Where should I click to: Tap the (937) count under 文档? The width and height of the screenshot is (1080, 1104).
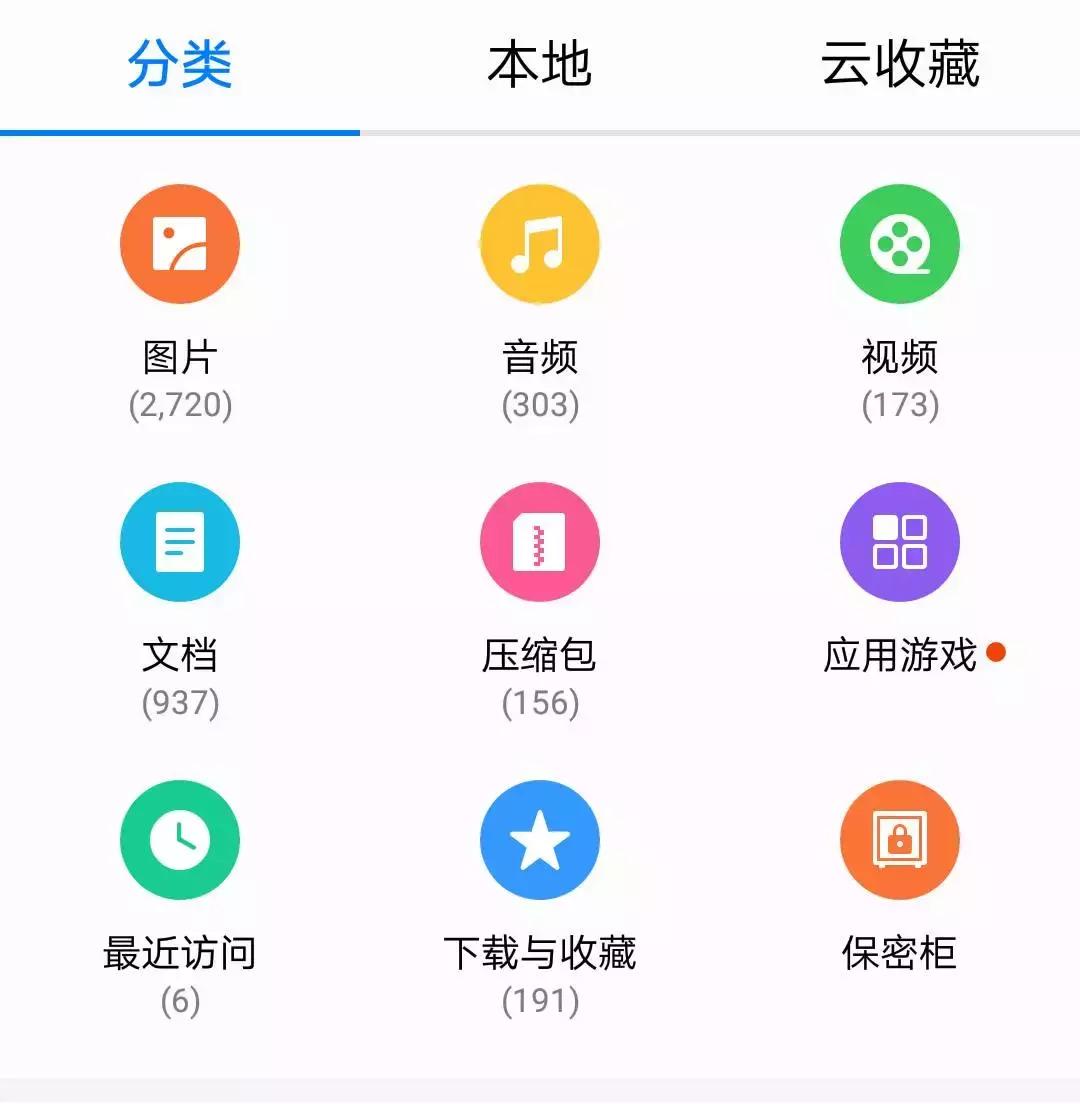pyautogui.click(x=179, y=703)
